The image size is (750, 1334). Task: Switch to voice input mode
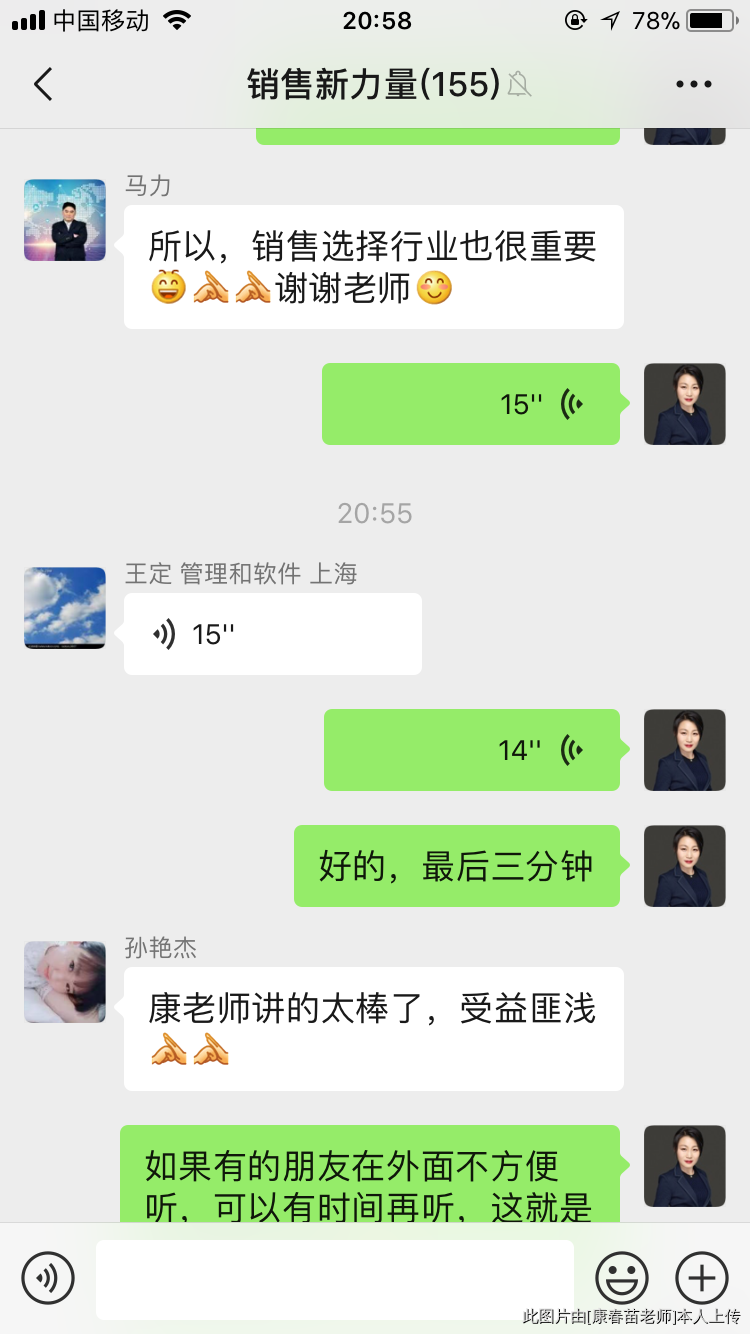tap(48, 1277)
